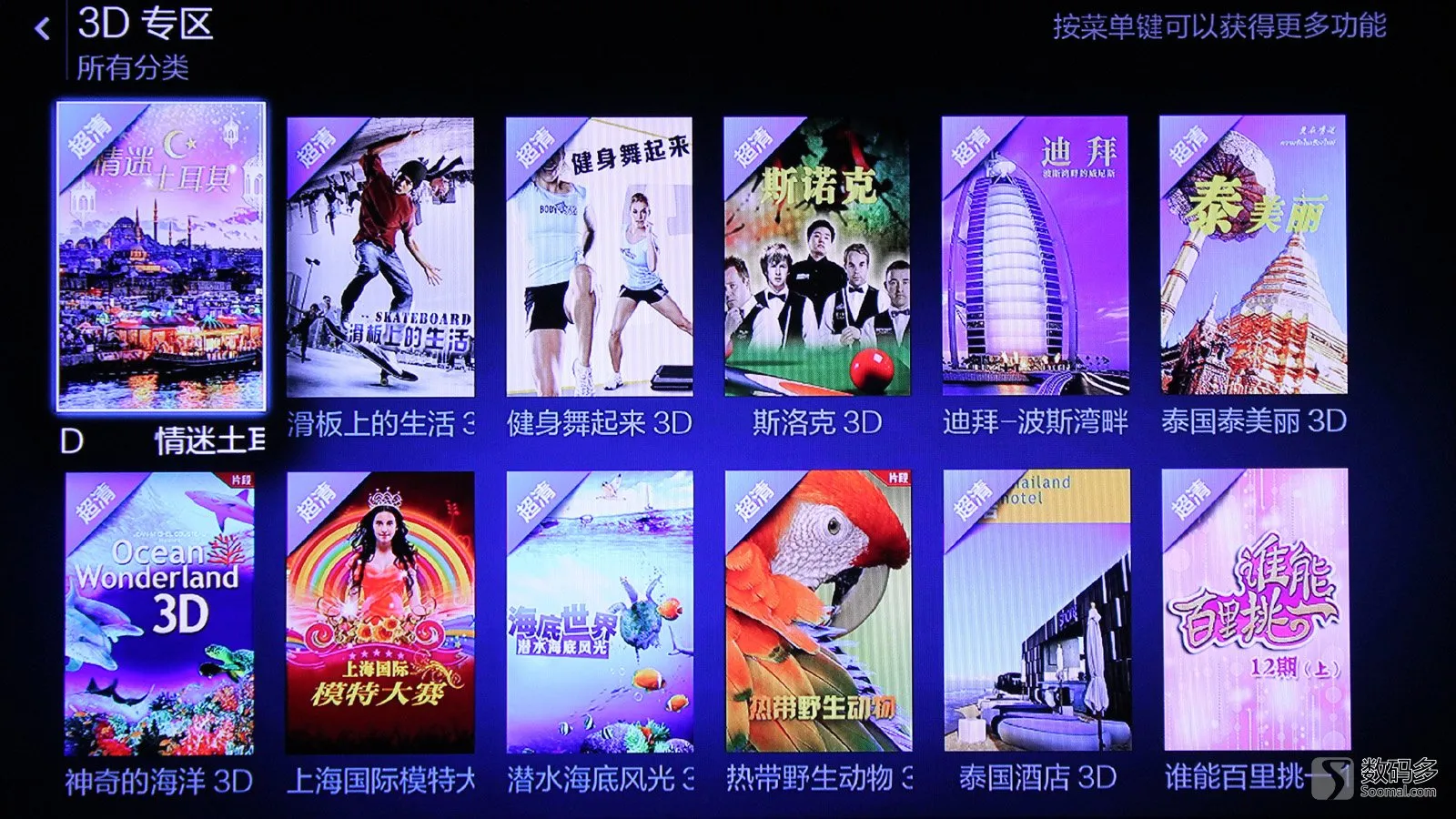The image size is (1456, 819).
Task: Open 滑板上的生活 3D tile
Action: click(x=380, y=258)
